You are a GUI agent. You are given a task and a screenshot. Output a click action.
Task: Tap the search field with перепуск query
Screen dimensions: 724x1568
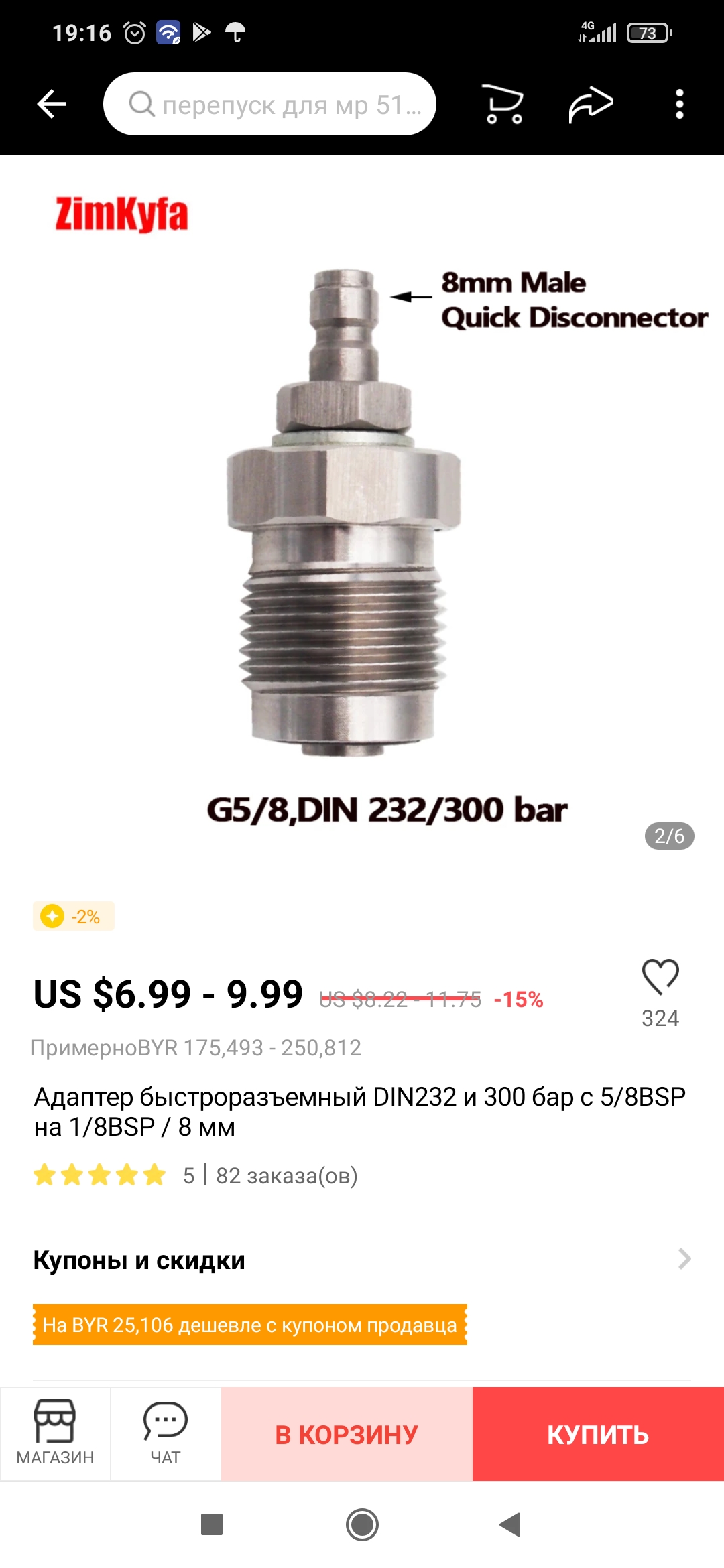pos(269,105)
